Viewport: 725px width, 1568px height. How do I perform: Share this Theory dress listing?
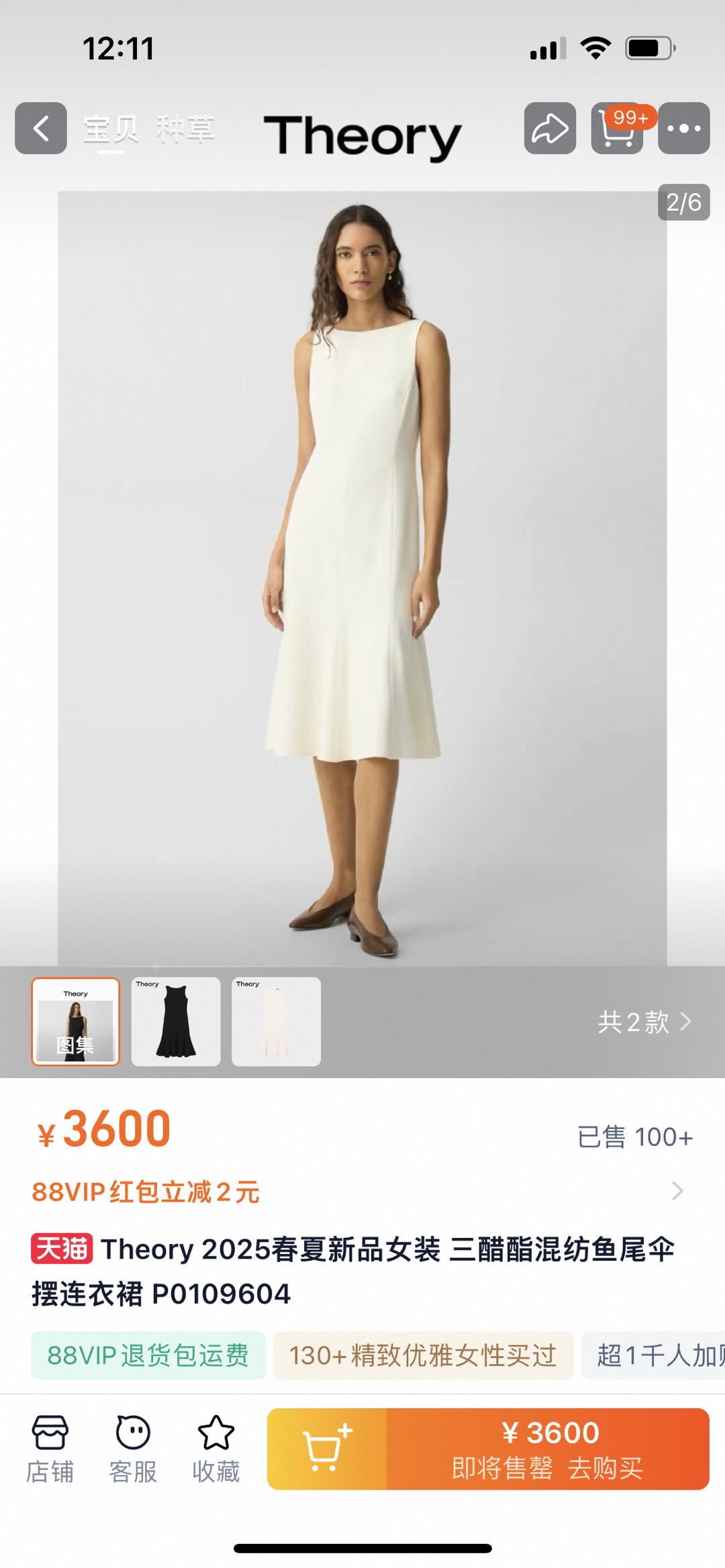[550, 128]
